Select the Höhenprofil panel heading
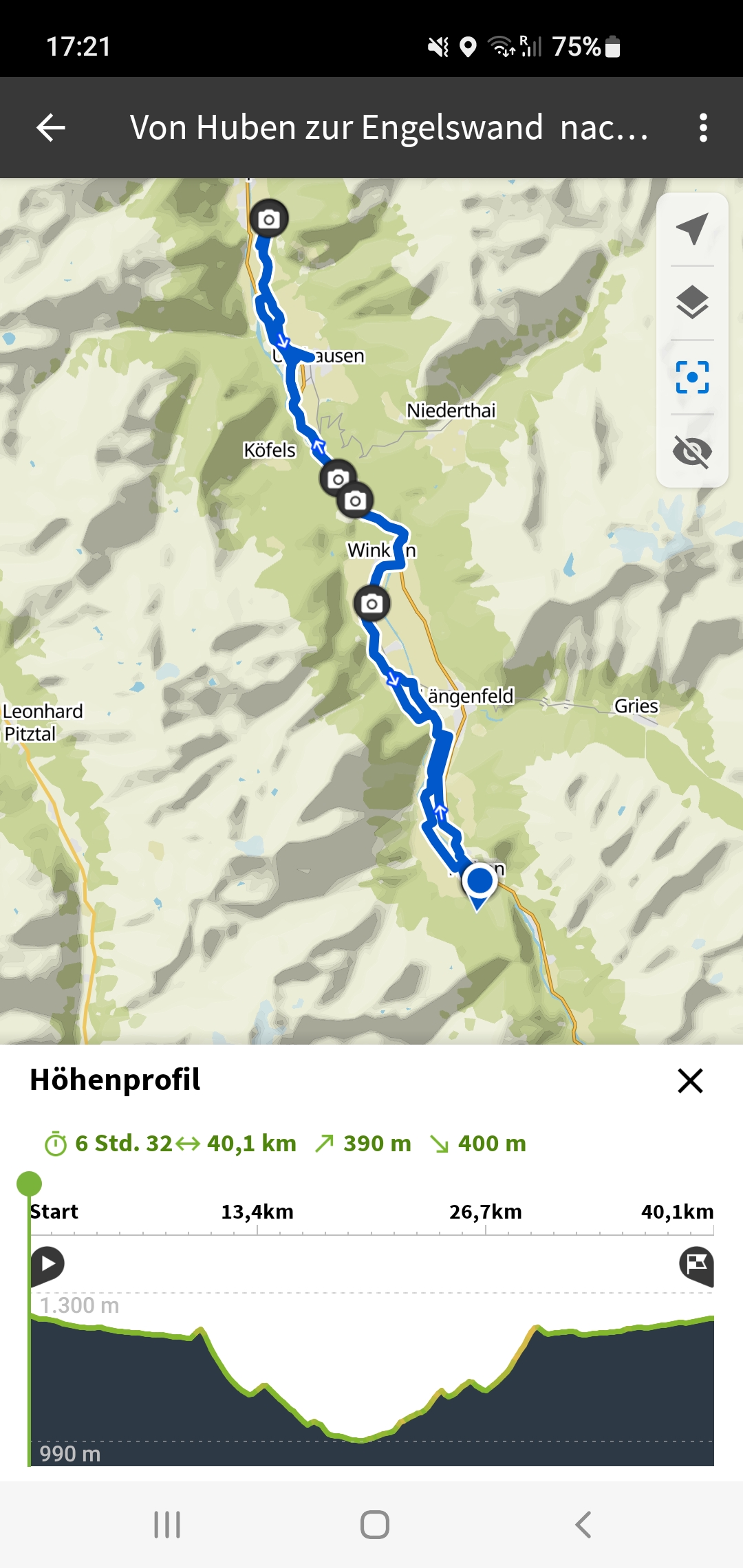743x1568 pixels. pos(114,1080)
